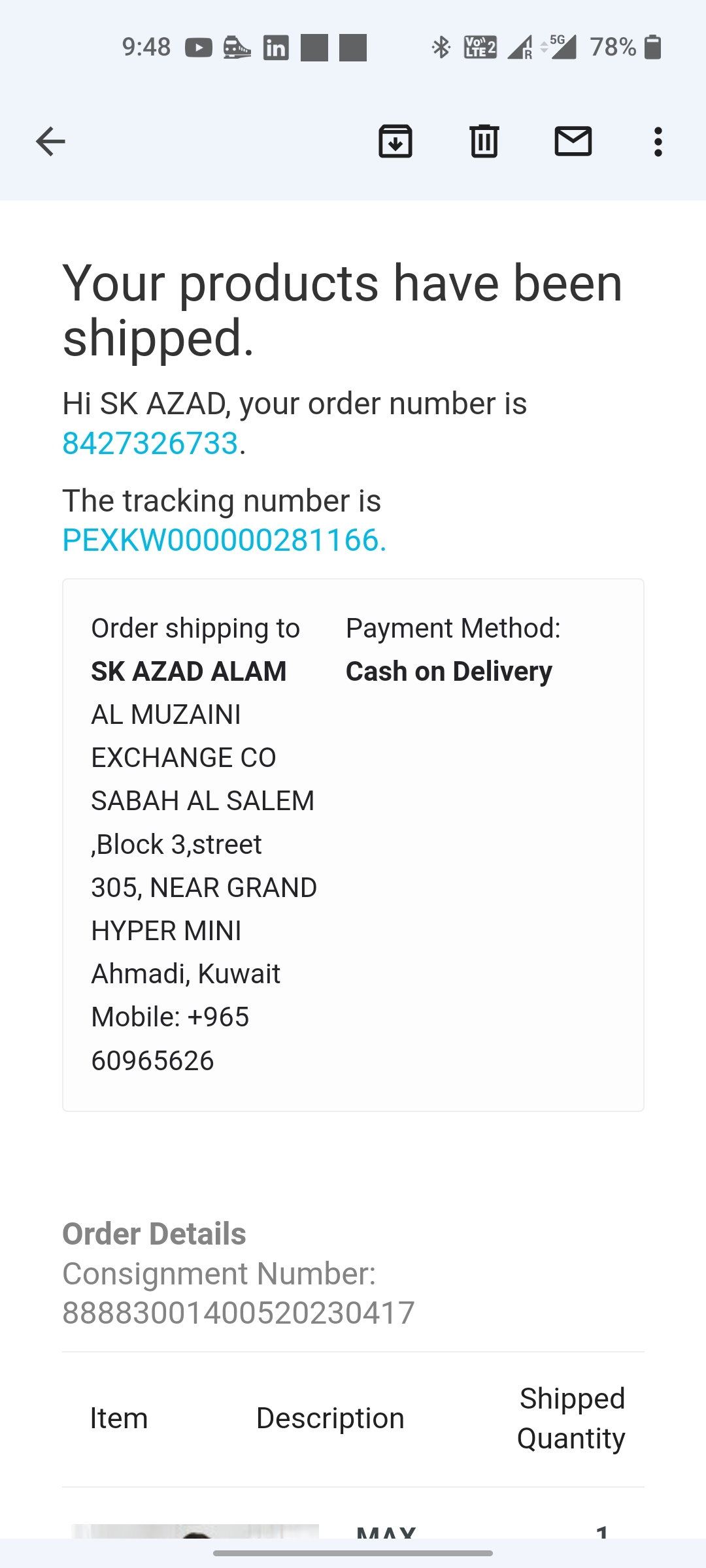Archive this email
706x1568 pixels.
click(395, 142)
